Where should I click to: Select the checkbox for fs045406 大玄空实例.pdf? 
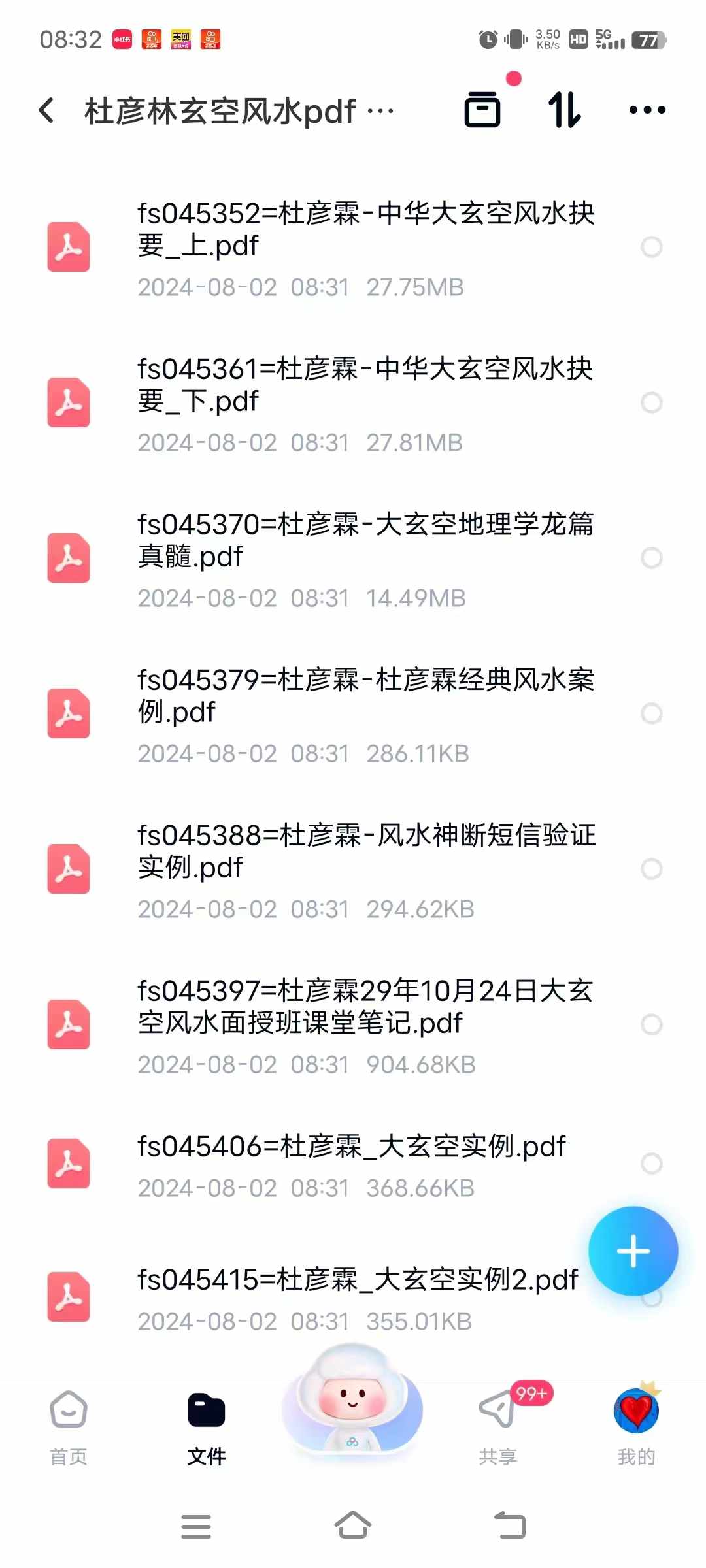652,1163
